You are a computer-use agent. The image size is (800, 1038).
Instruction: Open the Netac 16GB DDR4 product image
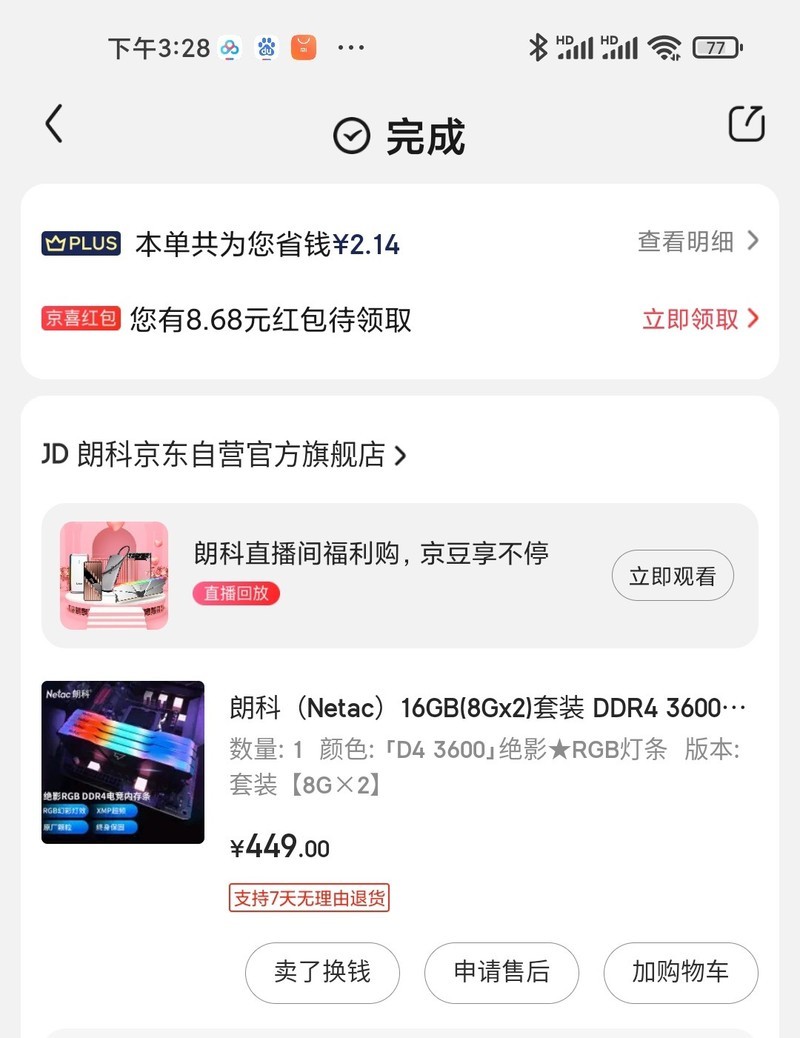123,762
